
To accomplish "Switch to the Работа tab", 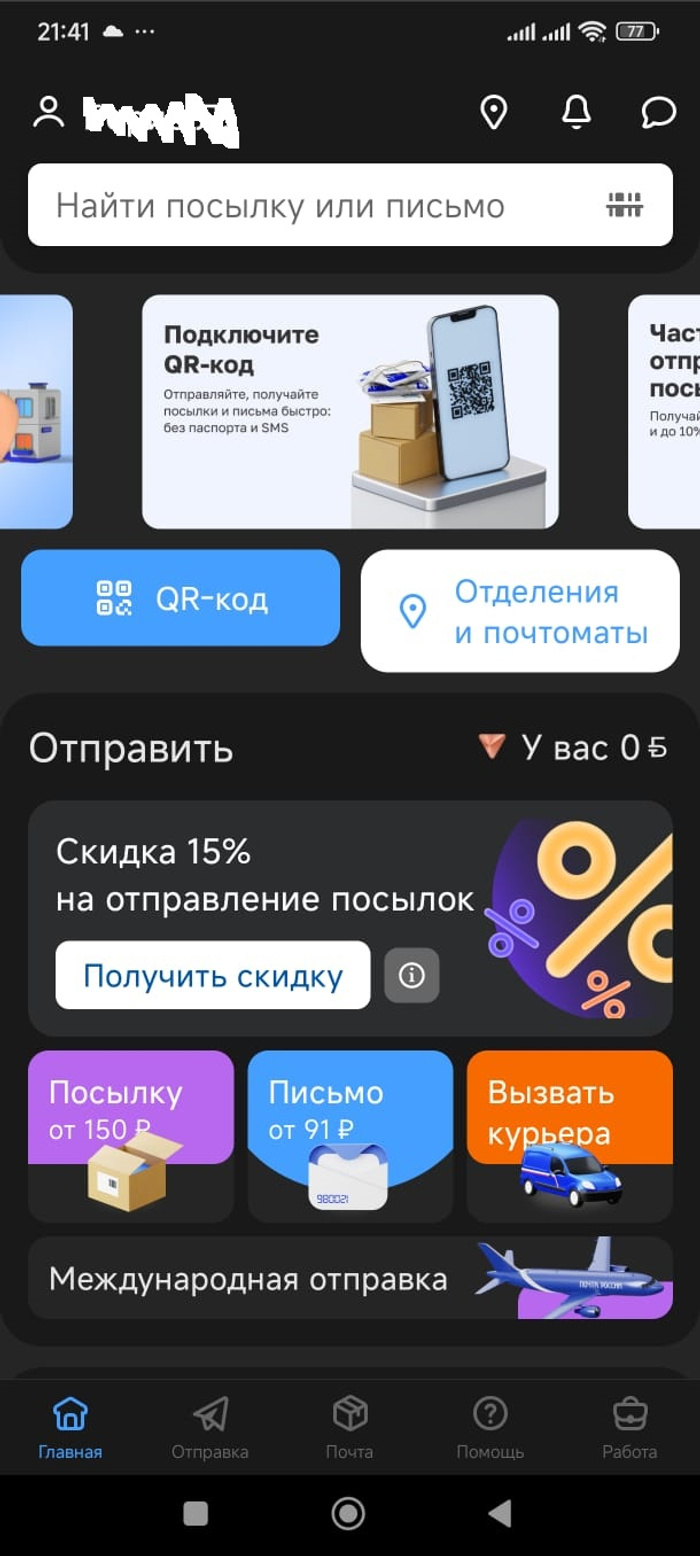I will (x=629, y=1428).
